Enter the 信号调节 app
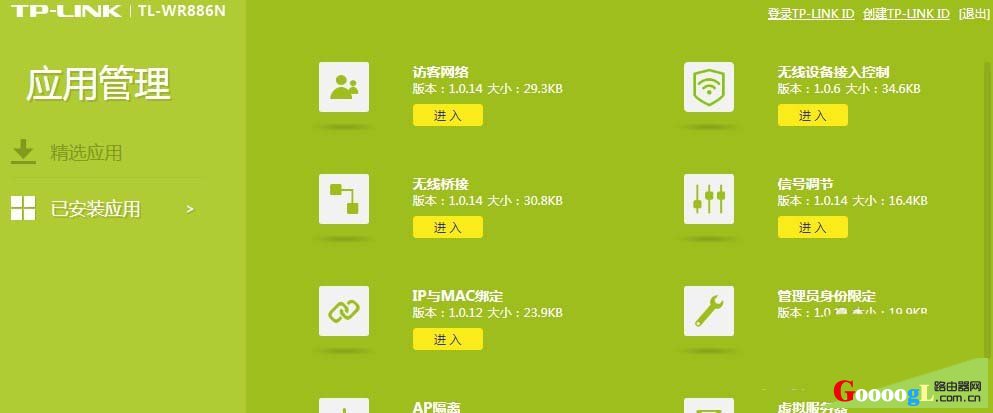 (812, 228)
